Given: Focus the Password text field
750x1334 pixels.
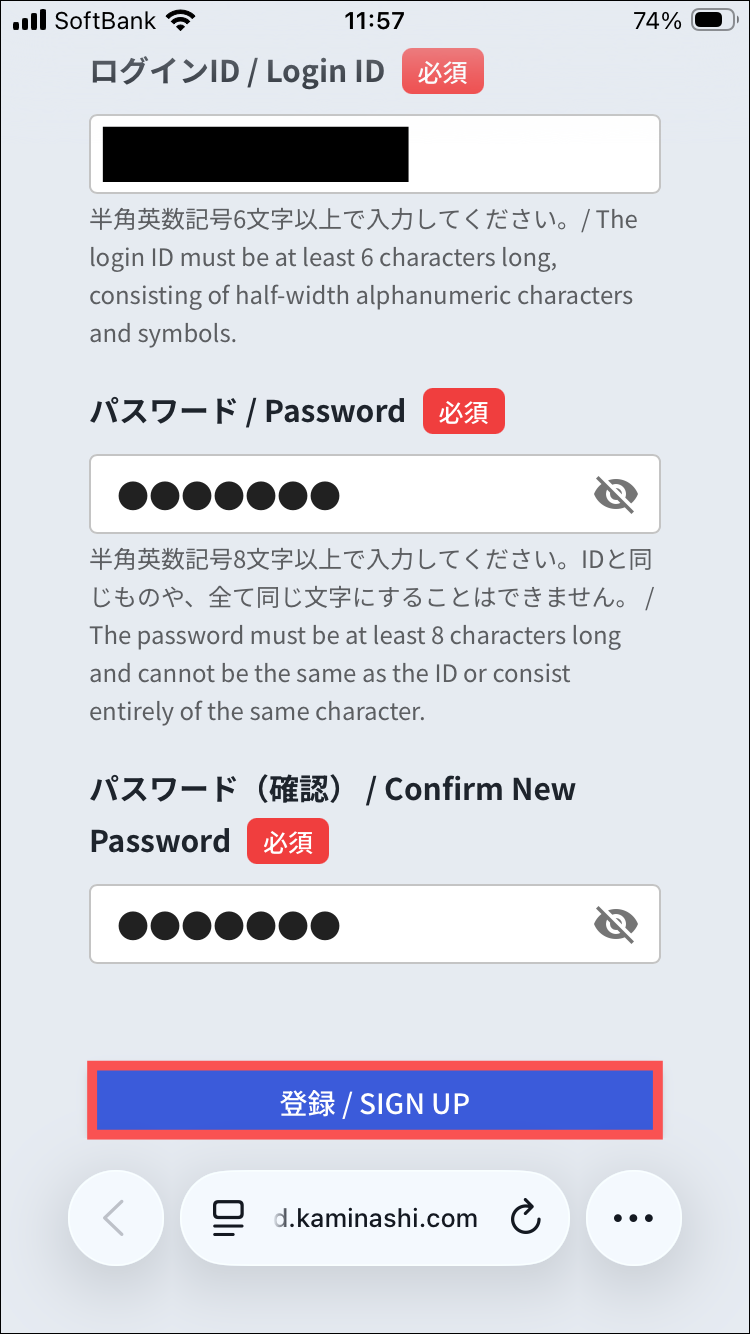Looking at the screenshot, I should coord(340,494).
